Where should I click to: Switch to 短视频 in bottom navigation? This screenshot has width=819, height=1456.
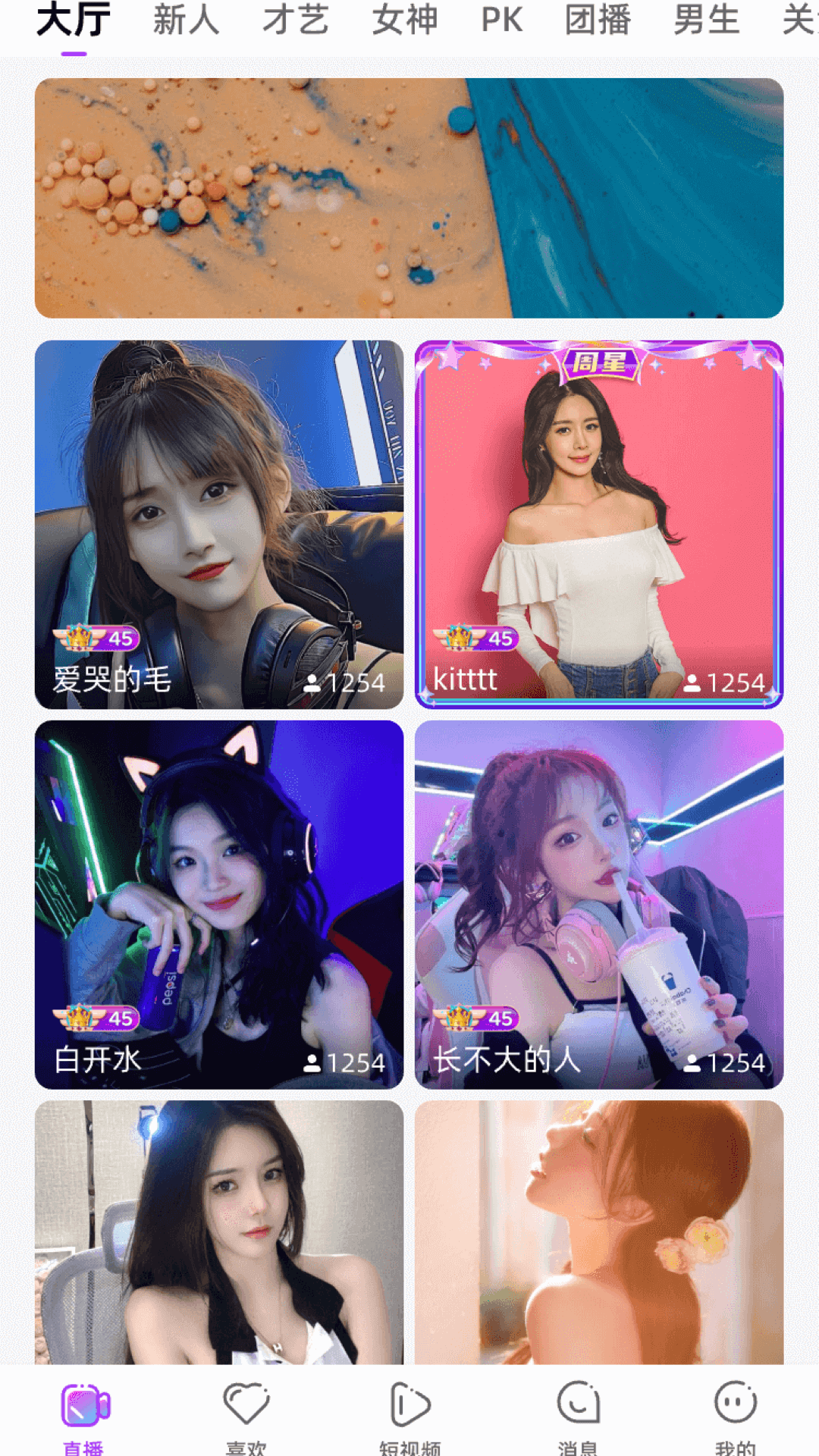[410, 1415]
